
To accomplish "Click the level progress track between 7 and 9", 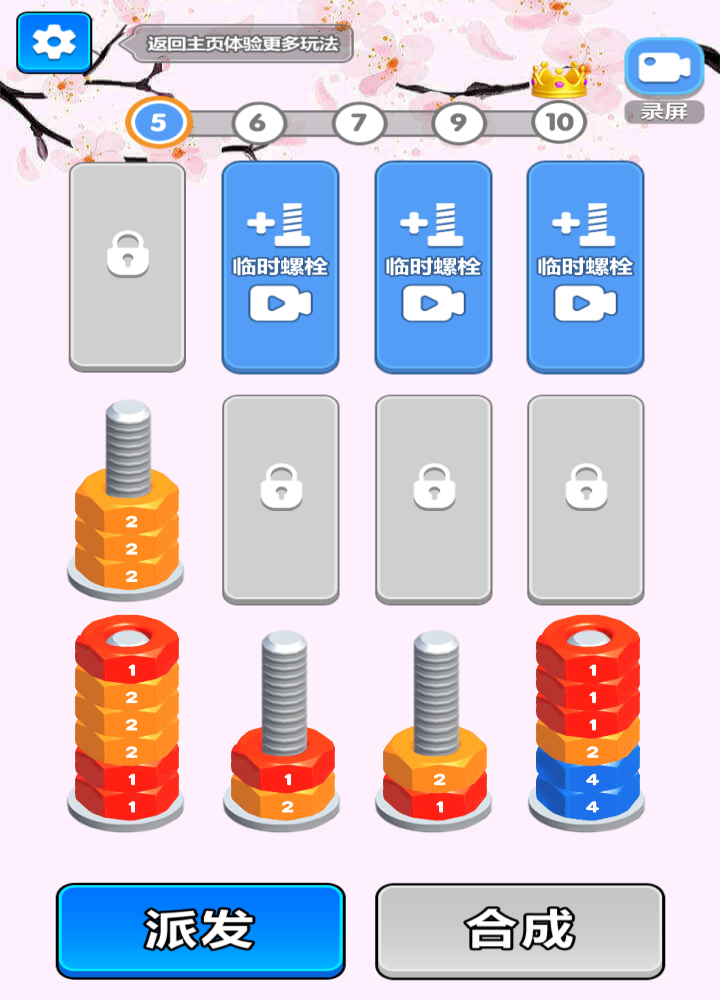I will click(410, 120).
